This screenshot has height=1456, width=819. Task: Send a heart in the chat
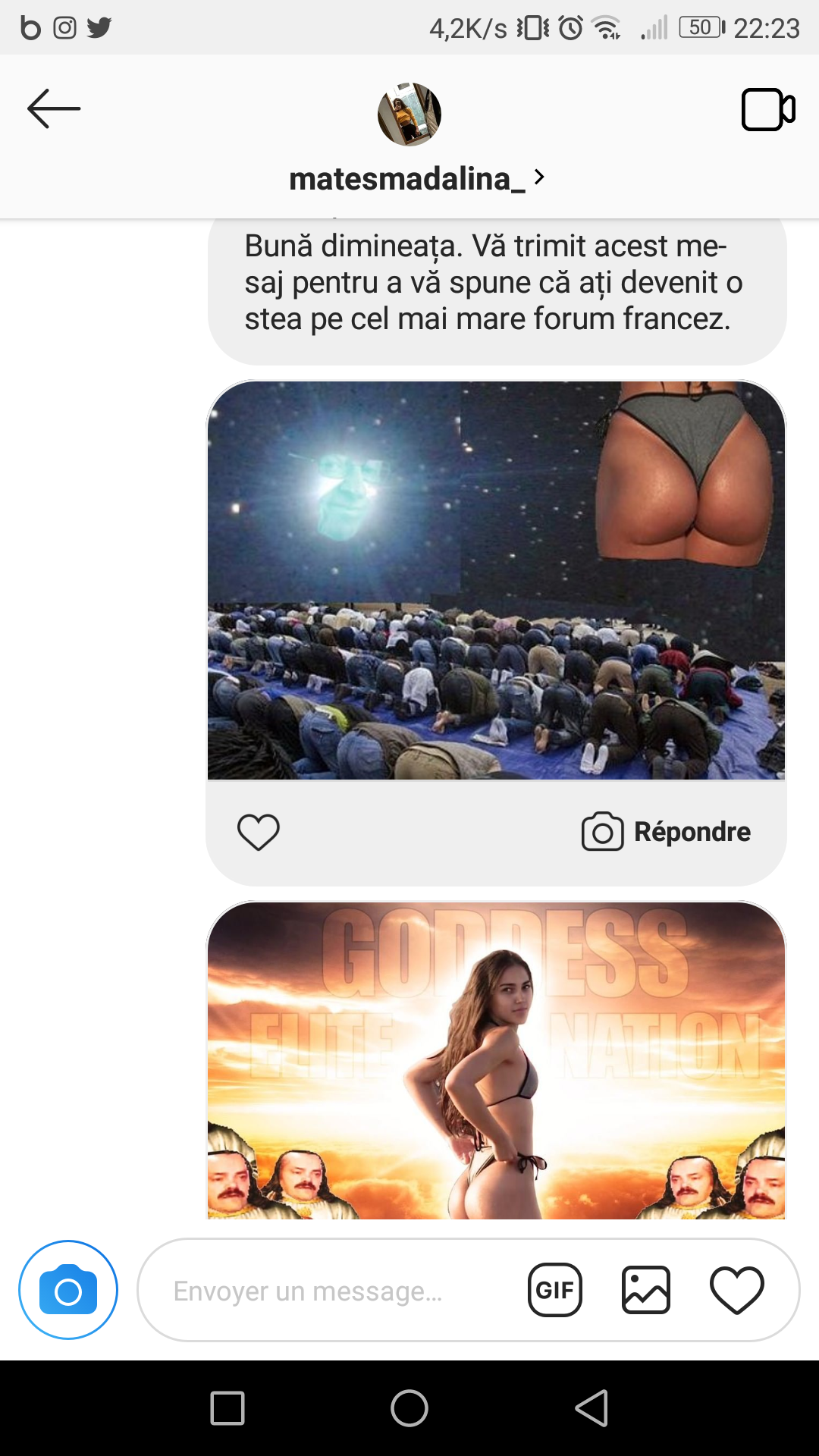(736, 1290)
